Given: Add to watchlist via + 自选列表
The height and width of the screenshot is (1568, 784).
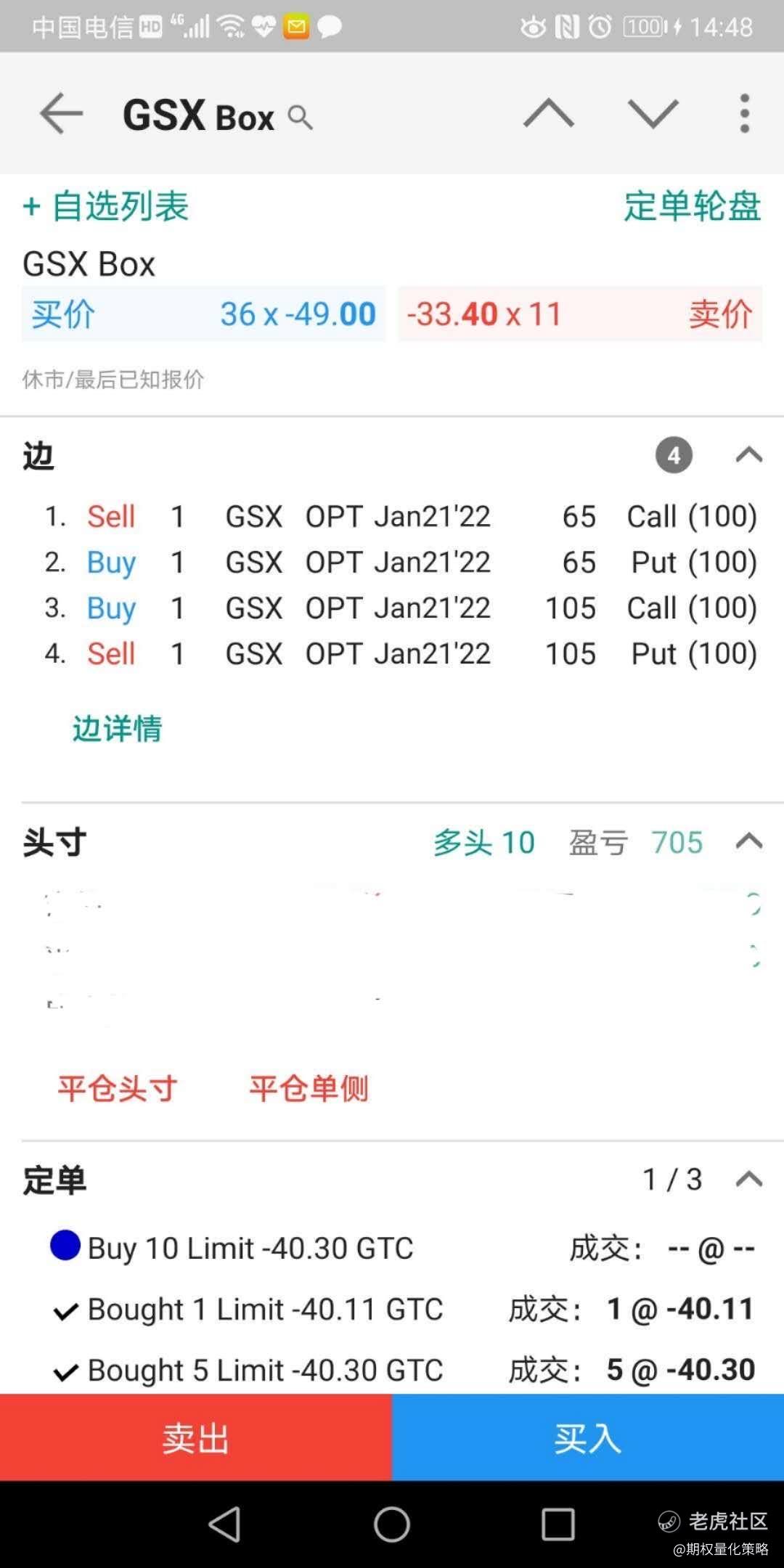Looking at the screenshot, I should point(106,206).
